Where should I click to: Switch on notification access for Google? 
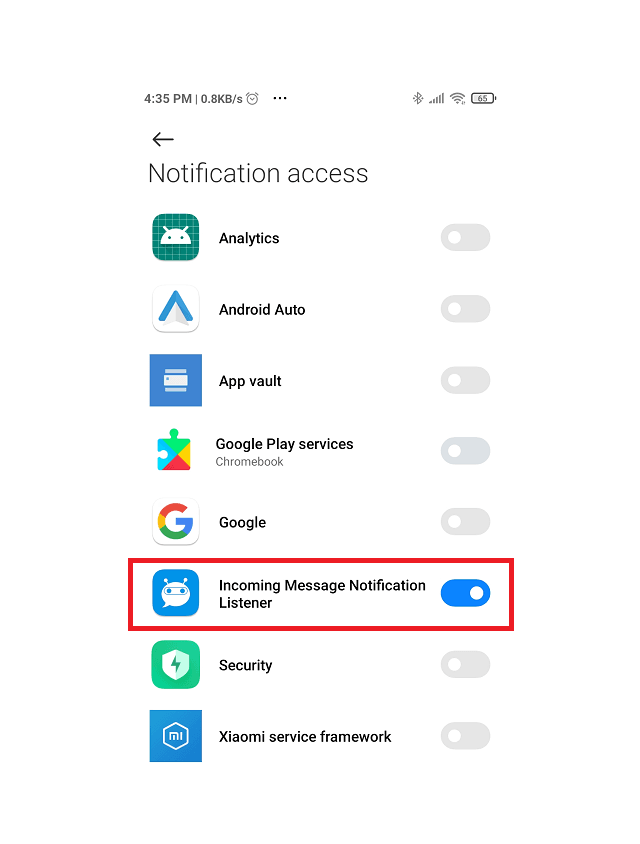click(x=465, y=522)
